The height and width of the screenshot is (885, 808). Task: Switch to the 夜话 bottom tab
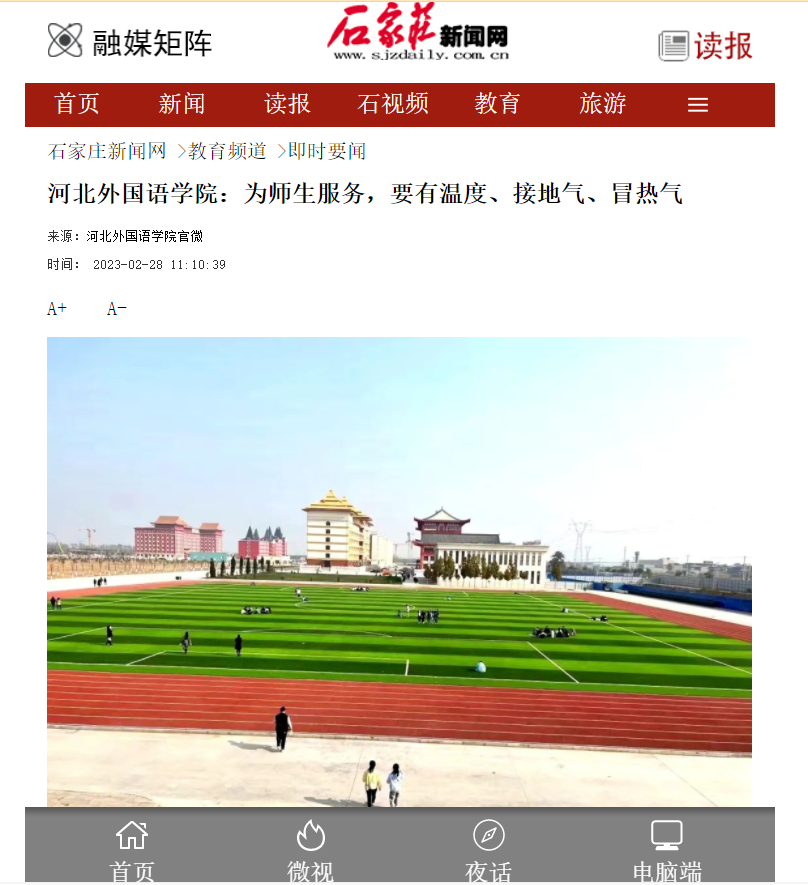(x=488, y=850)
